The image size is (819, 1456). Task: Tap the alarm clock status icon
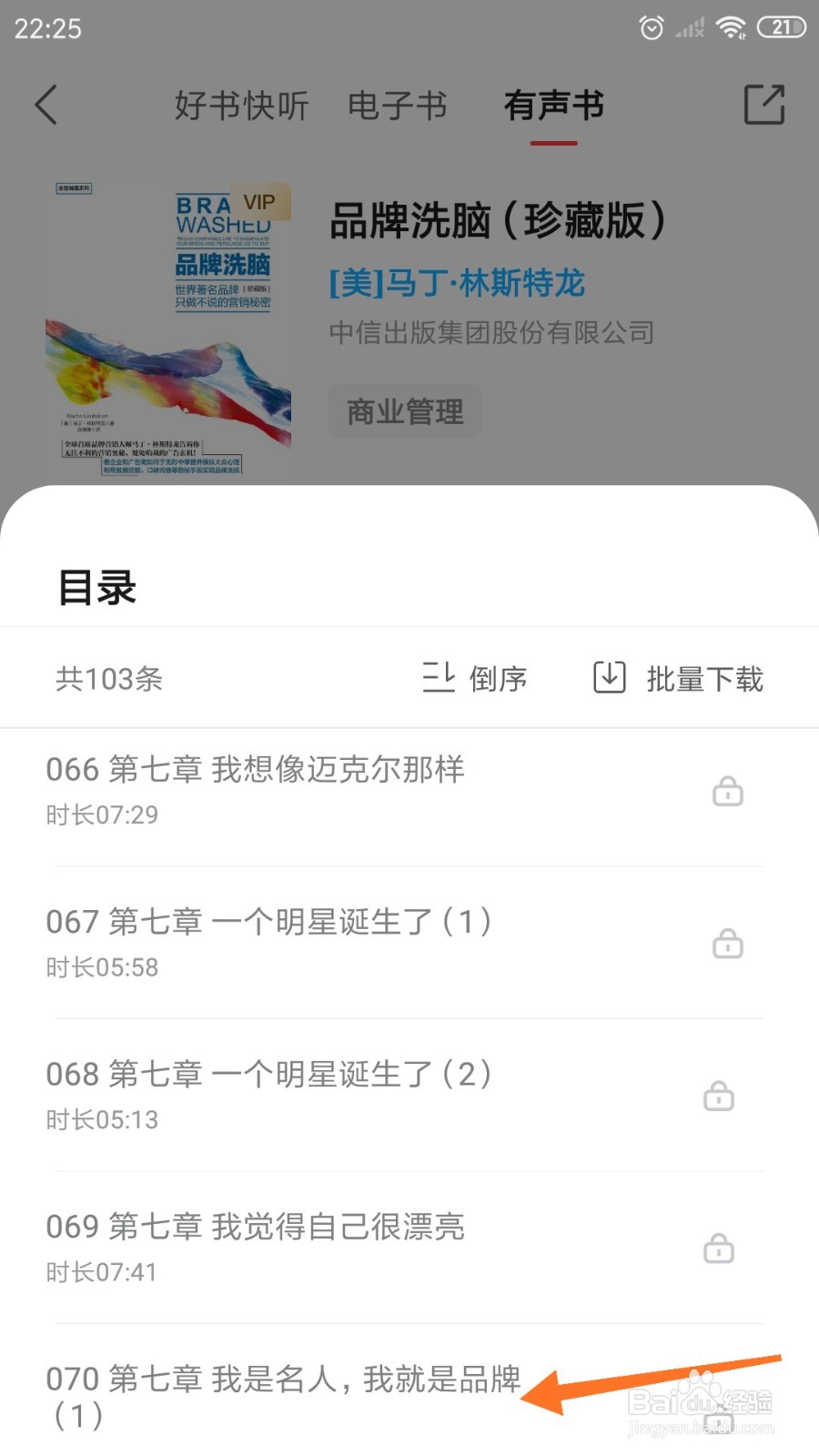(652, 26)
